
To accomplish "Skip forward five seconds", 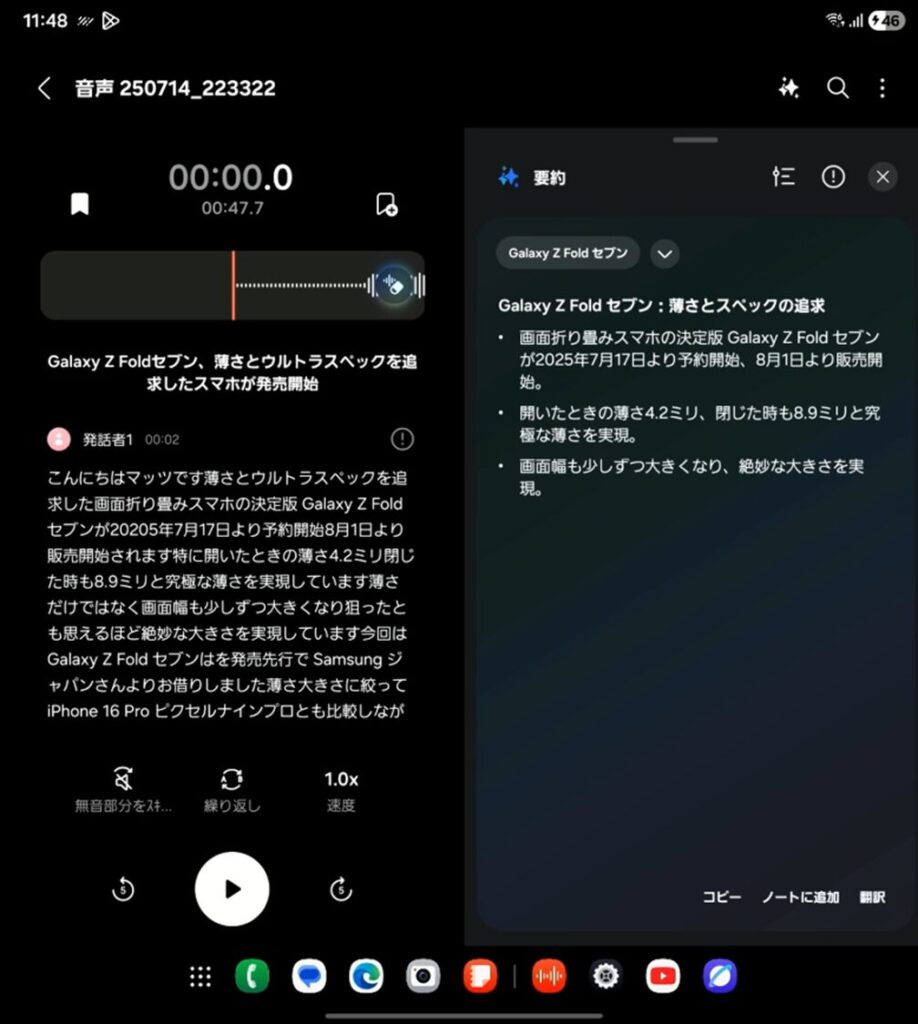I will (x=341, y=889).
